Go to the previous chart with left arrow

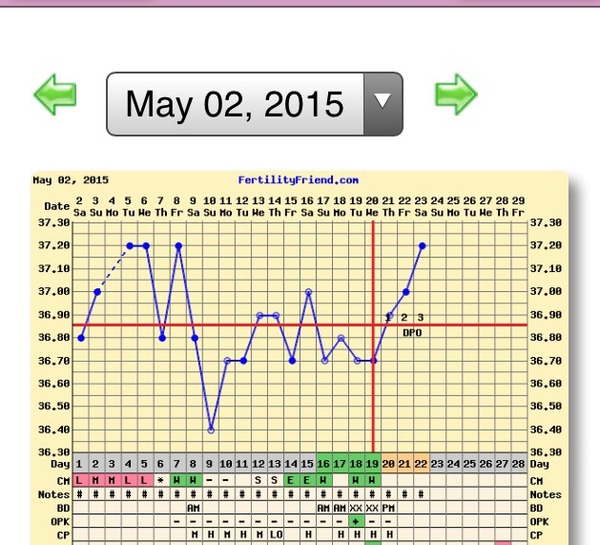coord(55,96)
